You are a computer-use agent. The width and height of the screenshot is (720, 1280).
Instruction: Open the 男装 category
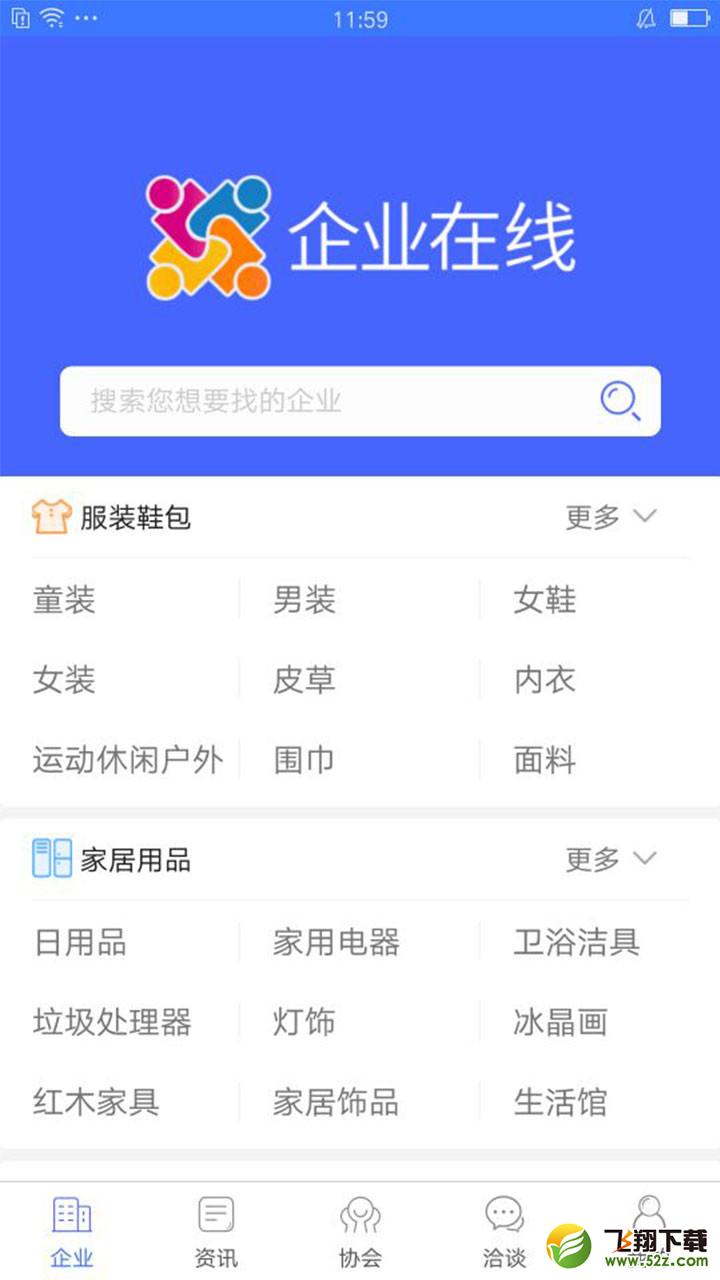(x=304, y=600)
